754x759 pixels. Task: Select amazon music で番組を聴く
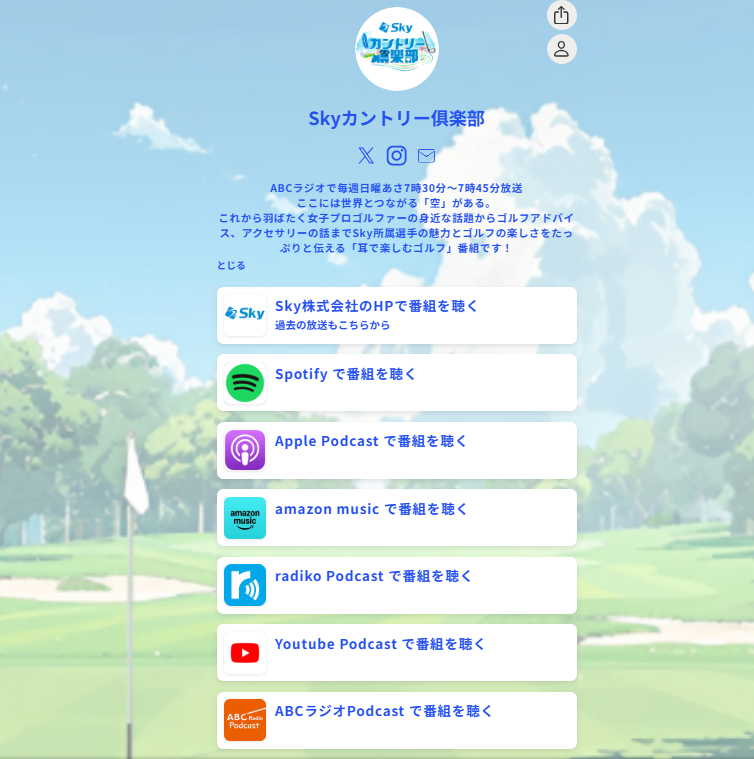coord(396,517)
